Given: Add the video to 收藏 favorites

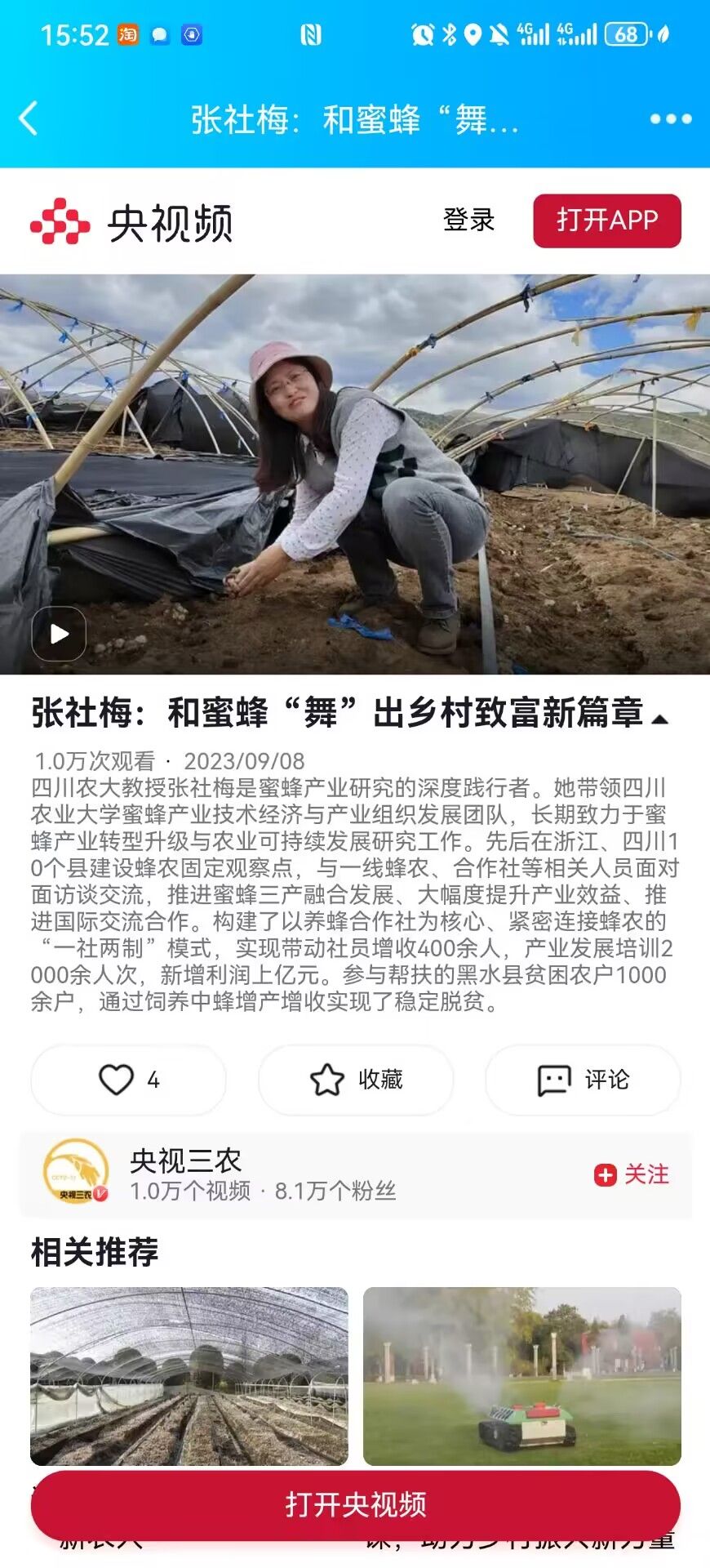Looking at the screenshot, I should pos(356,1080).
